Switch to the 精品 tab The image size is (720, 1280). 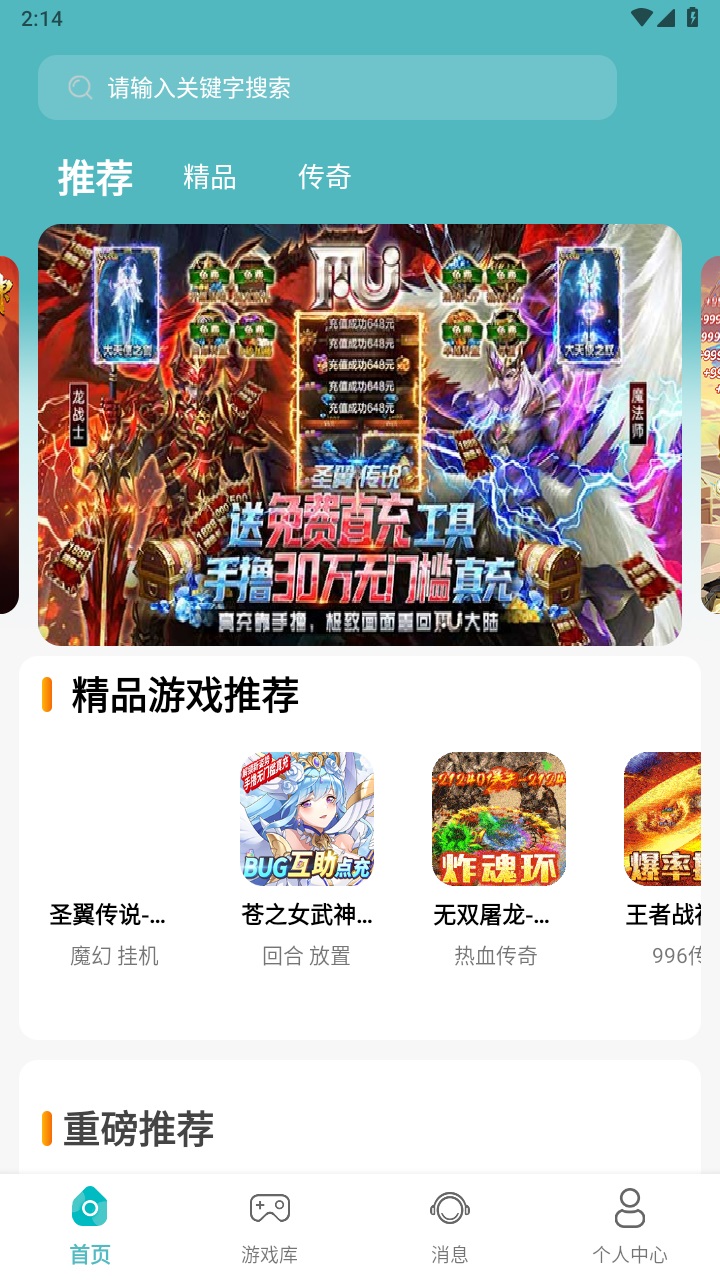(x=207, y=178)
